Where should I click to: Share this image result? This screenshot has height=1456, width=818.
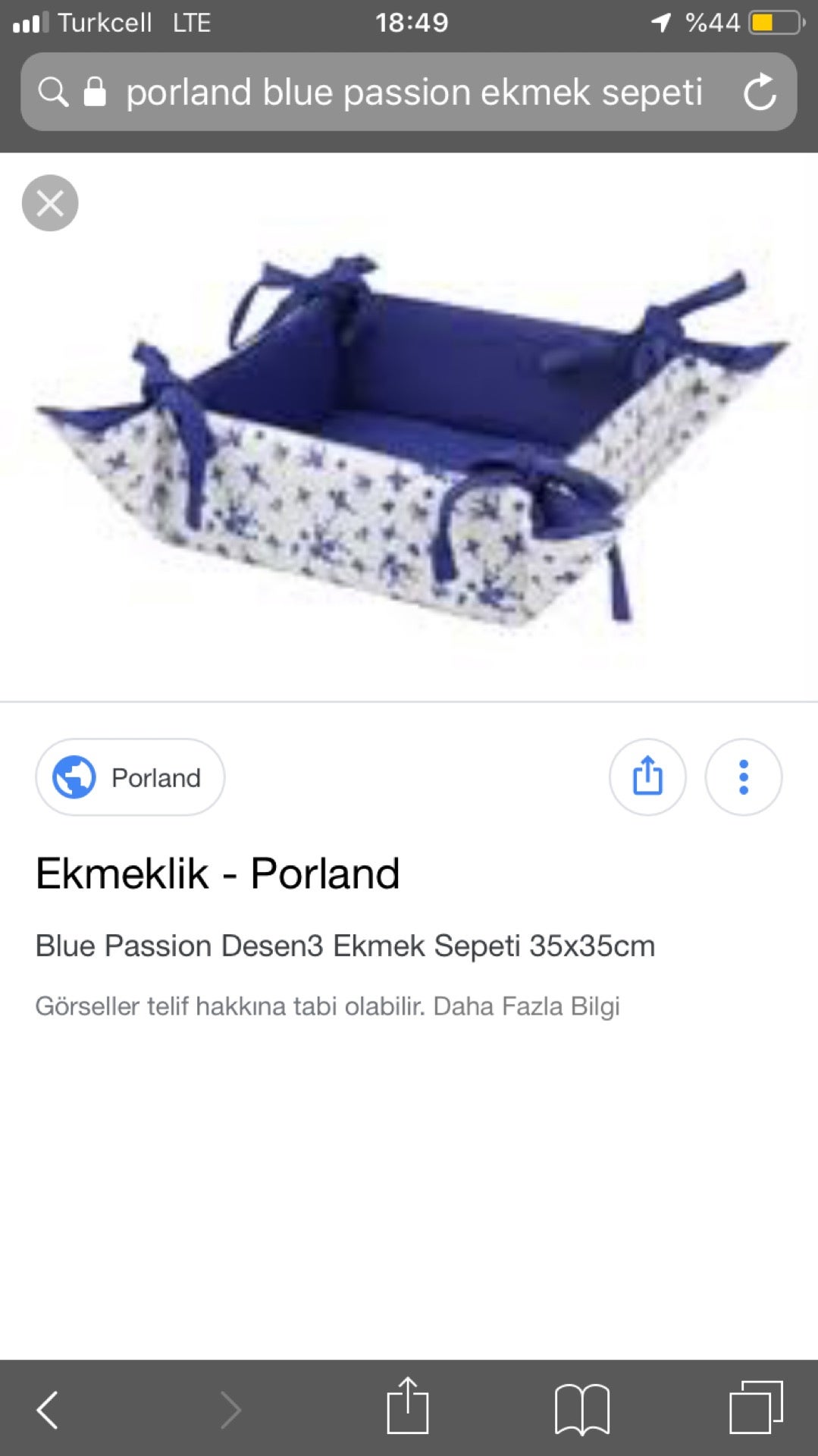tap(647, 777)
